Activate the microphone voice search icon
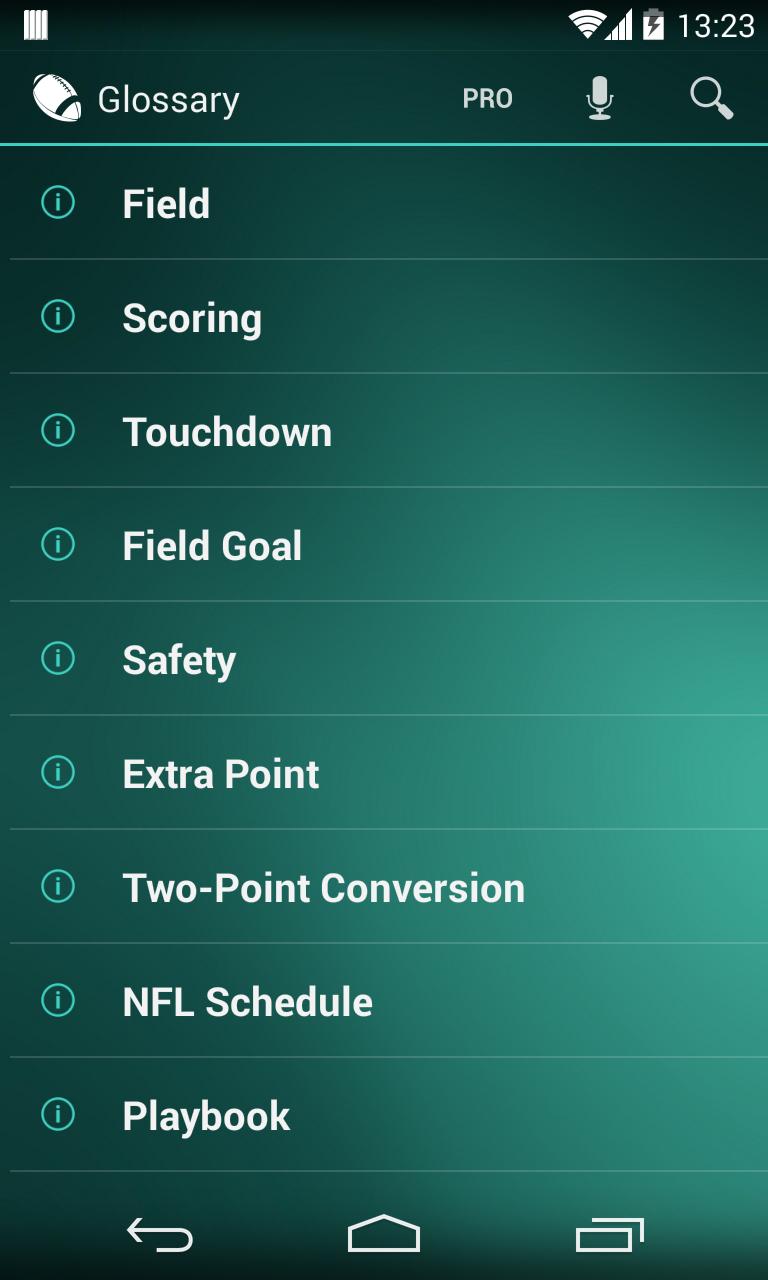Screen dimensions: 768x1280 click(600, 97)
